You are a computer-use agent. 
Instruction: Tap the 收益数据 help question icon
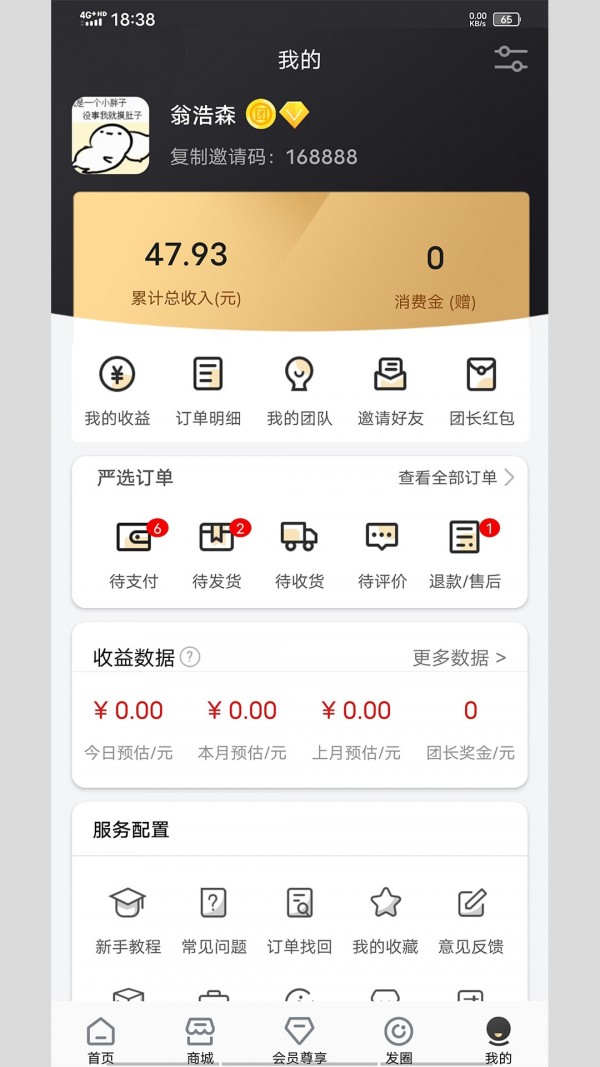tap(190, 657)
